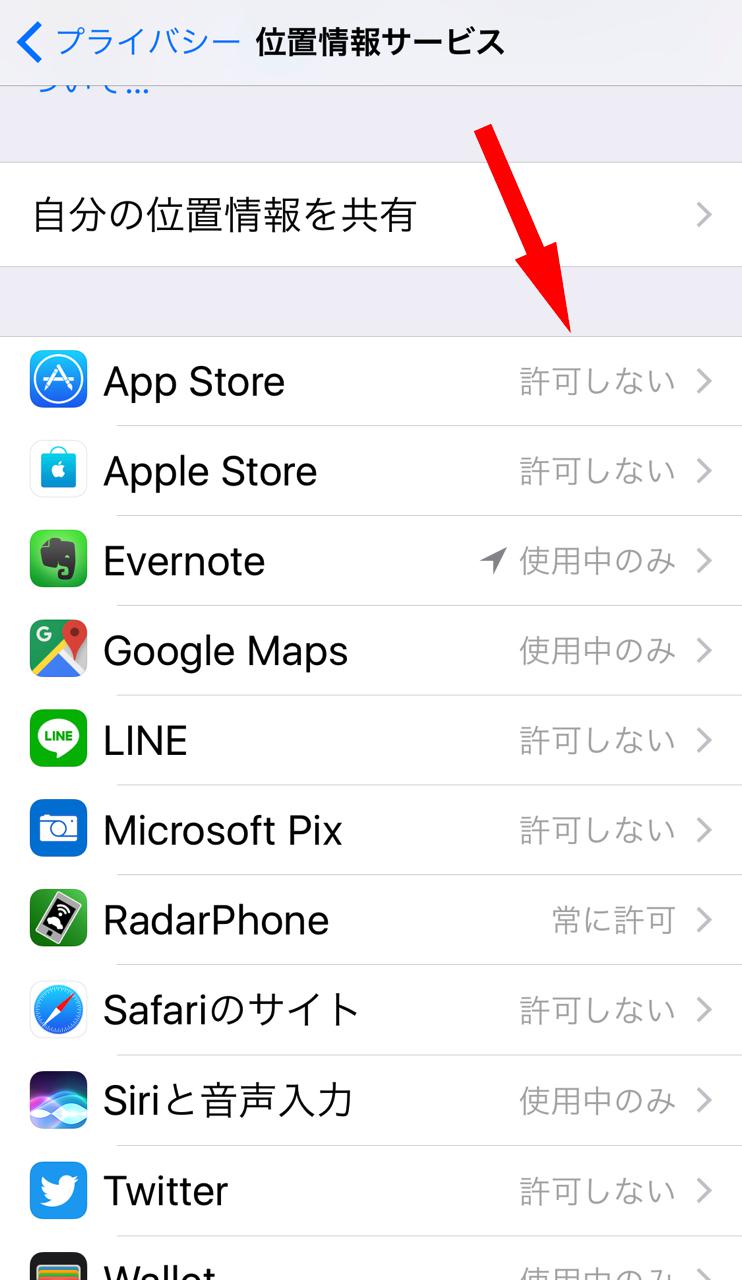This screenshot has height=1280, width=742.
Task: Open Evernote location permission
Action: click(371, 561)
